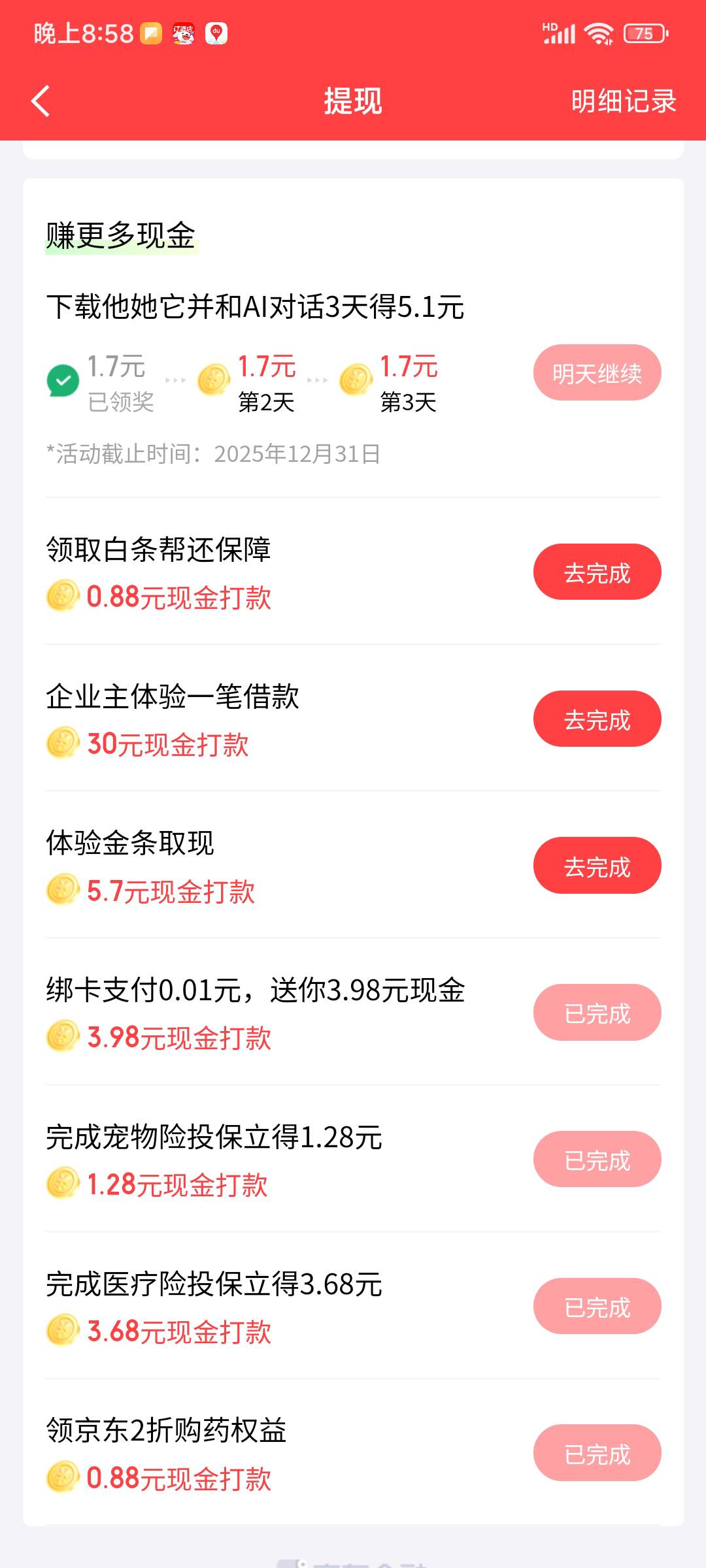Image resolution: width=706 pixels, height=1568 pixels.
Task: Tap 已完成 on the 宠物险投保 task
Action: [x=597, y=1159]
